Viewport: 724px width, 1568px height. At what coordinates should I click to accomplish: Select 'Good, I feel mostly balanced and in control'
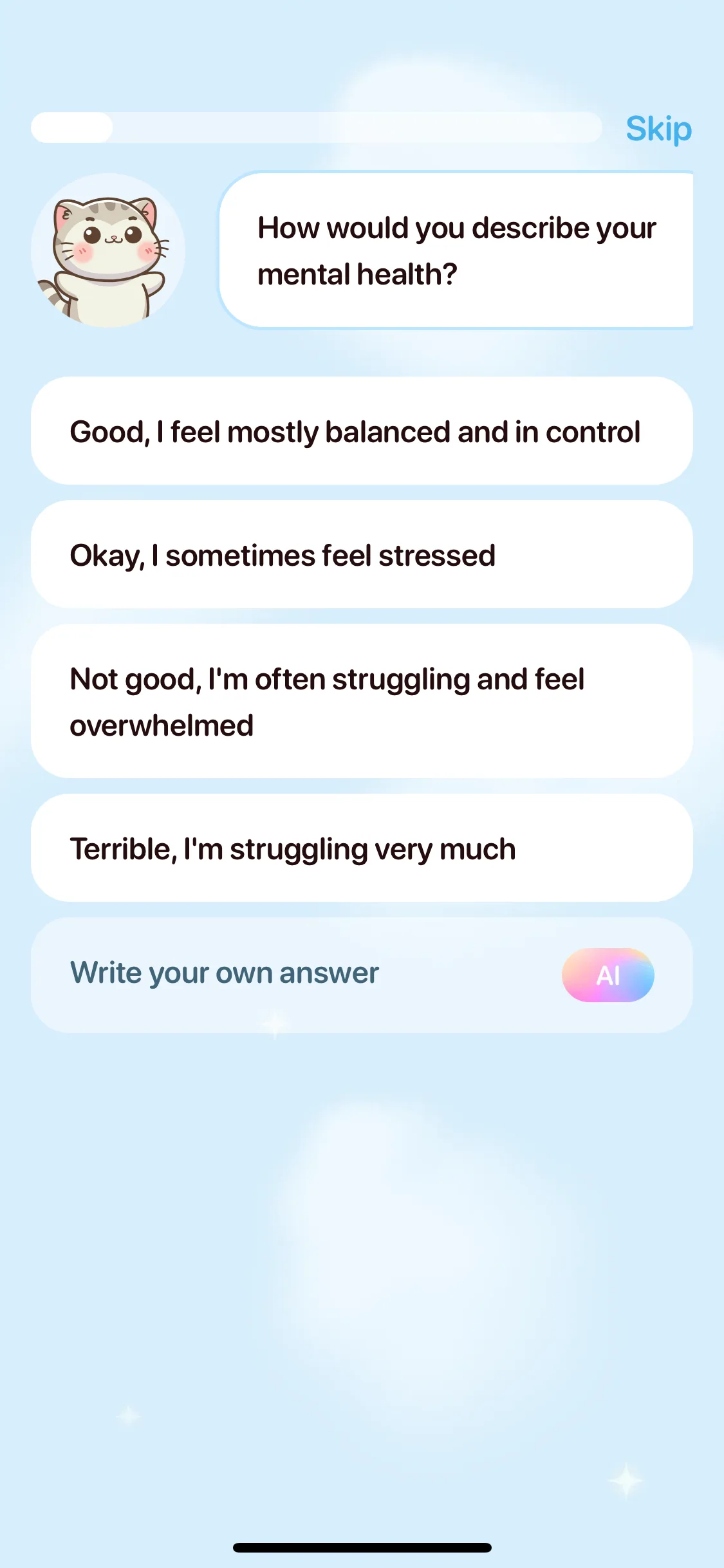pyautogui.click(x=362, y=431)
